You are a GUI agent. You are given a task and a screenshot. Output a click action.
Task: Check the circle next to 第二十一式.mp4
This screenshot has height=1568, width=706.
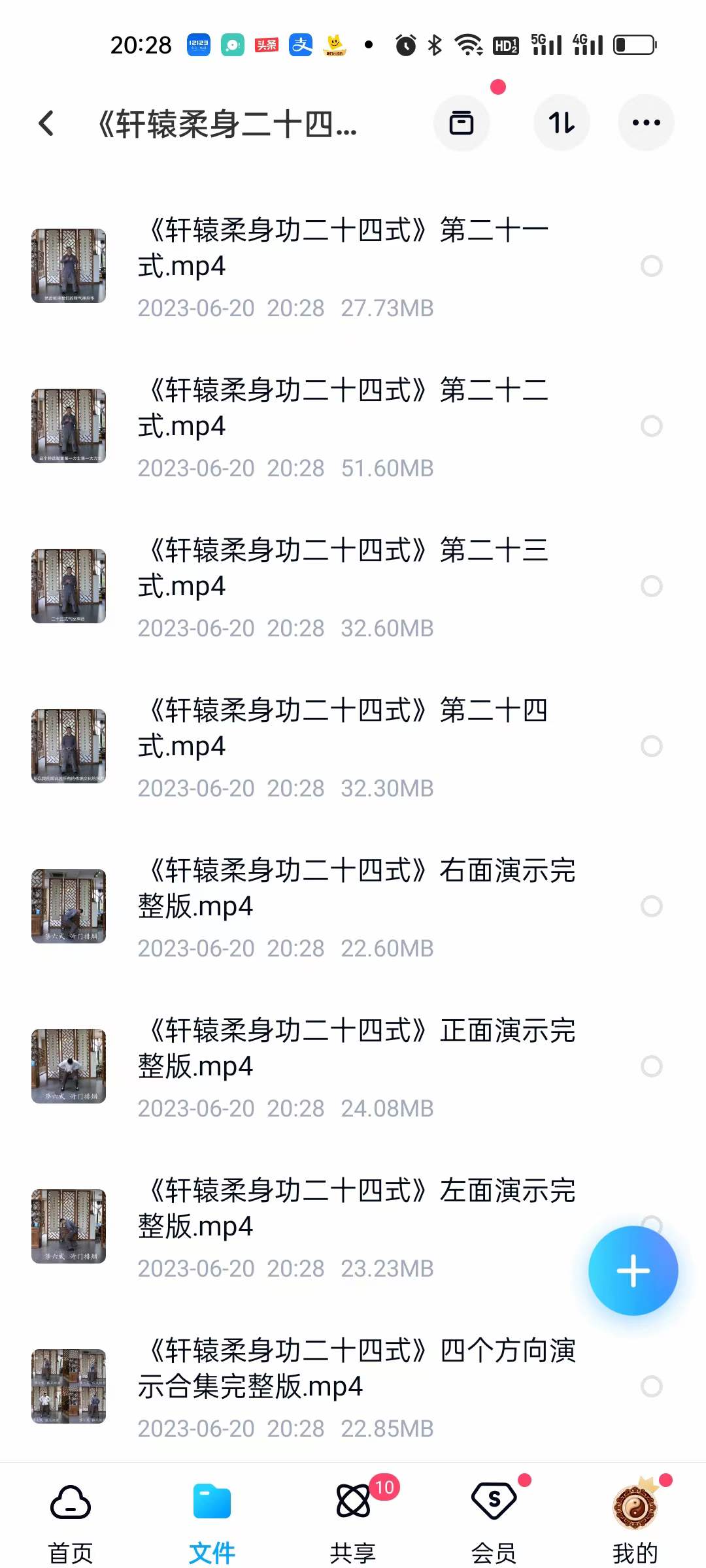coord(652,267)
